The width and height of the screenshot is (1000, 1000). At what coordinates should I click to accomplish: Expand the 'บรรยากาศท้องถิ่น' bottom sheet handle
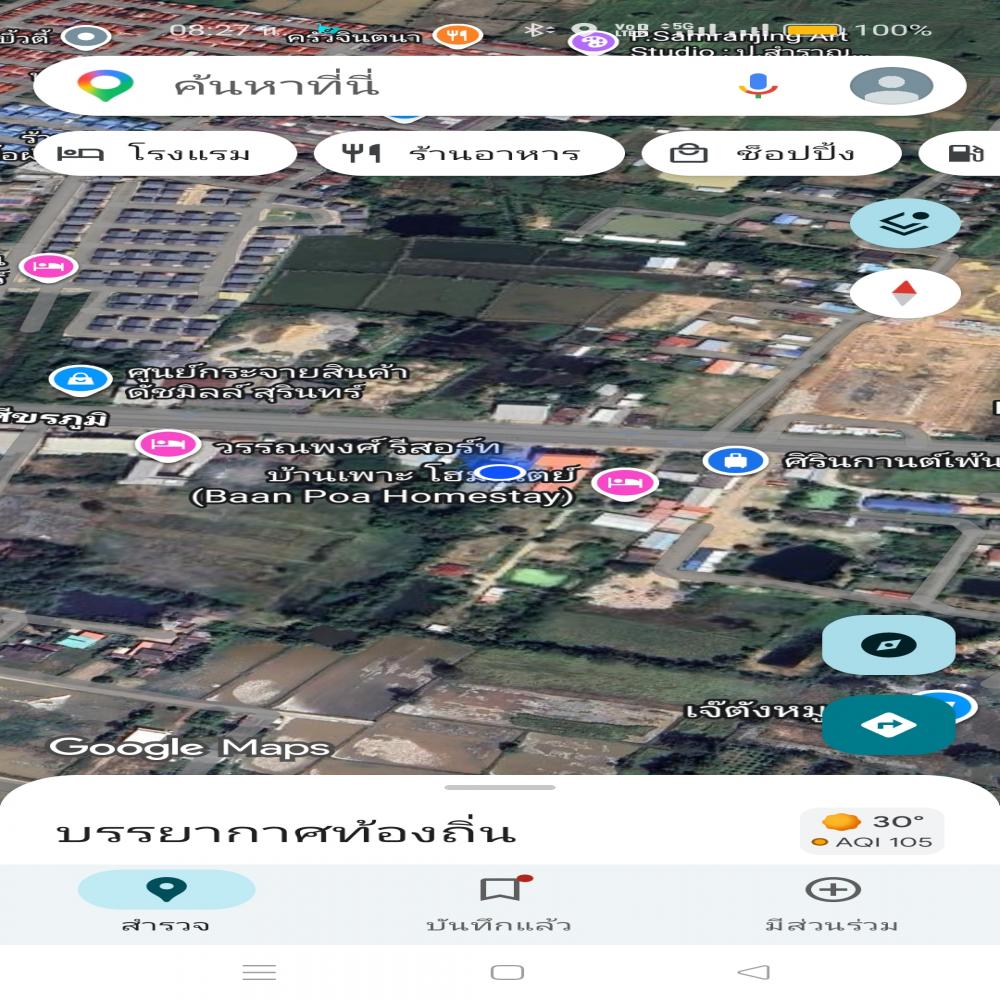(x=500, y=788)
